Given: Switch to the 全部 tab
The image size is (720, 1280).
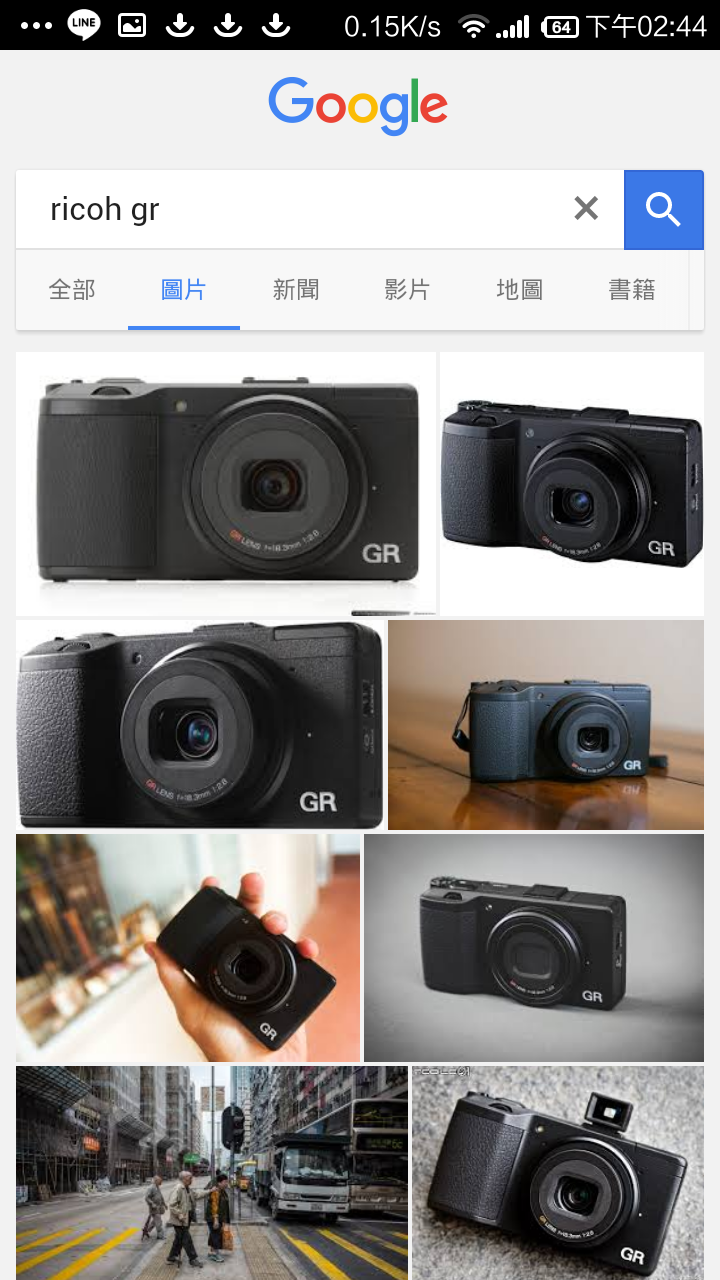Looking at the screenshot, I should click(x=72, y=290).
